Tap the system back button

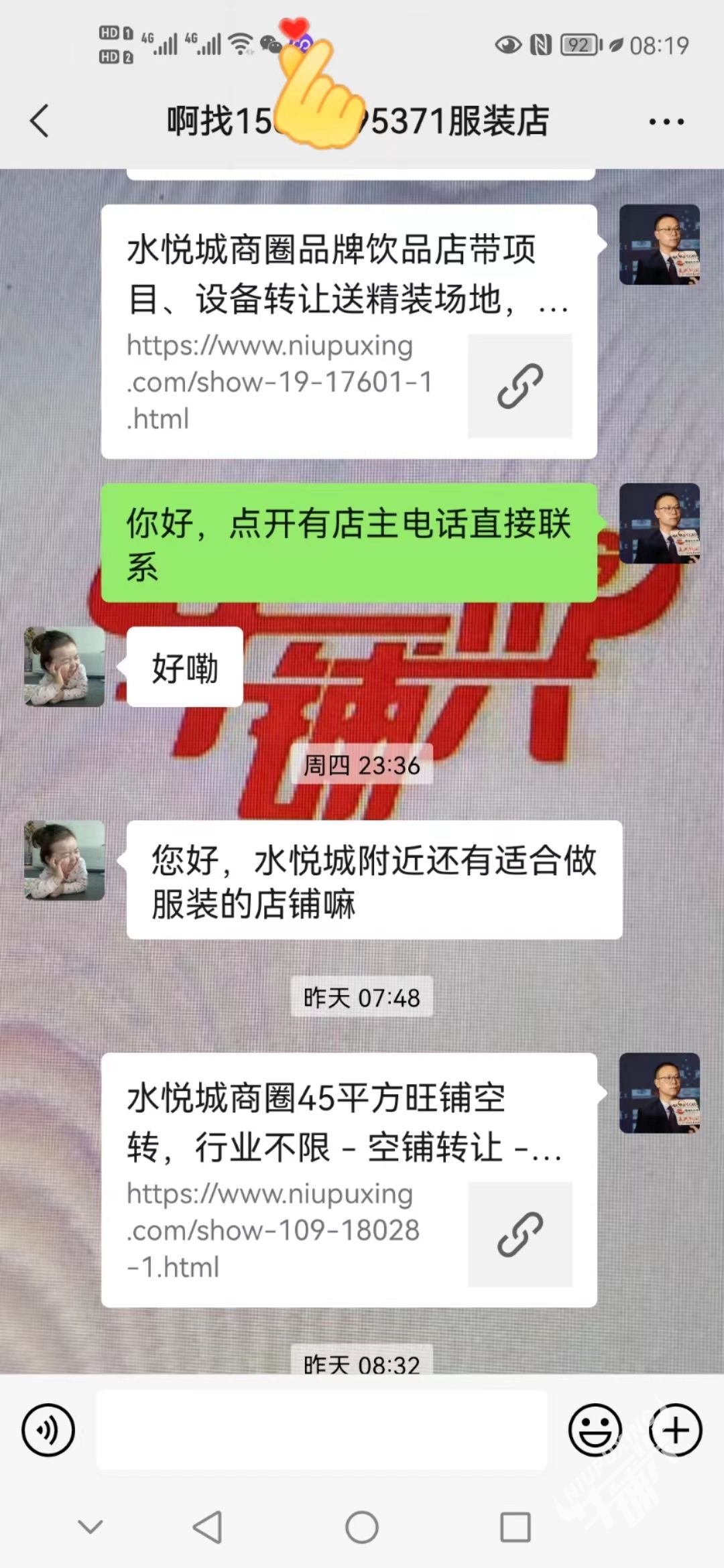coord(208,1528)
